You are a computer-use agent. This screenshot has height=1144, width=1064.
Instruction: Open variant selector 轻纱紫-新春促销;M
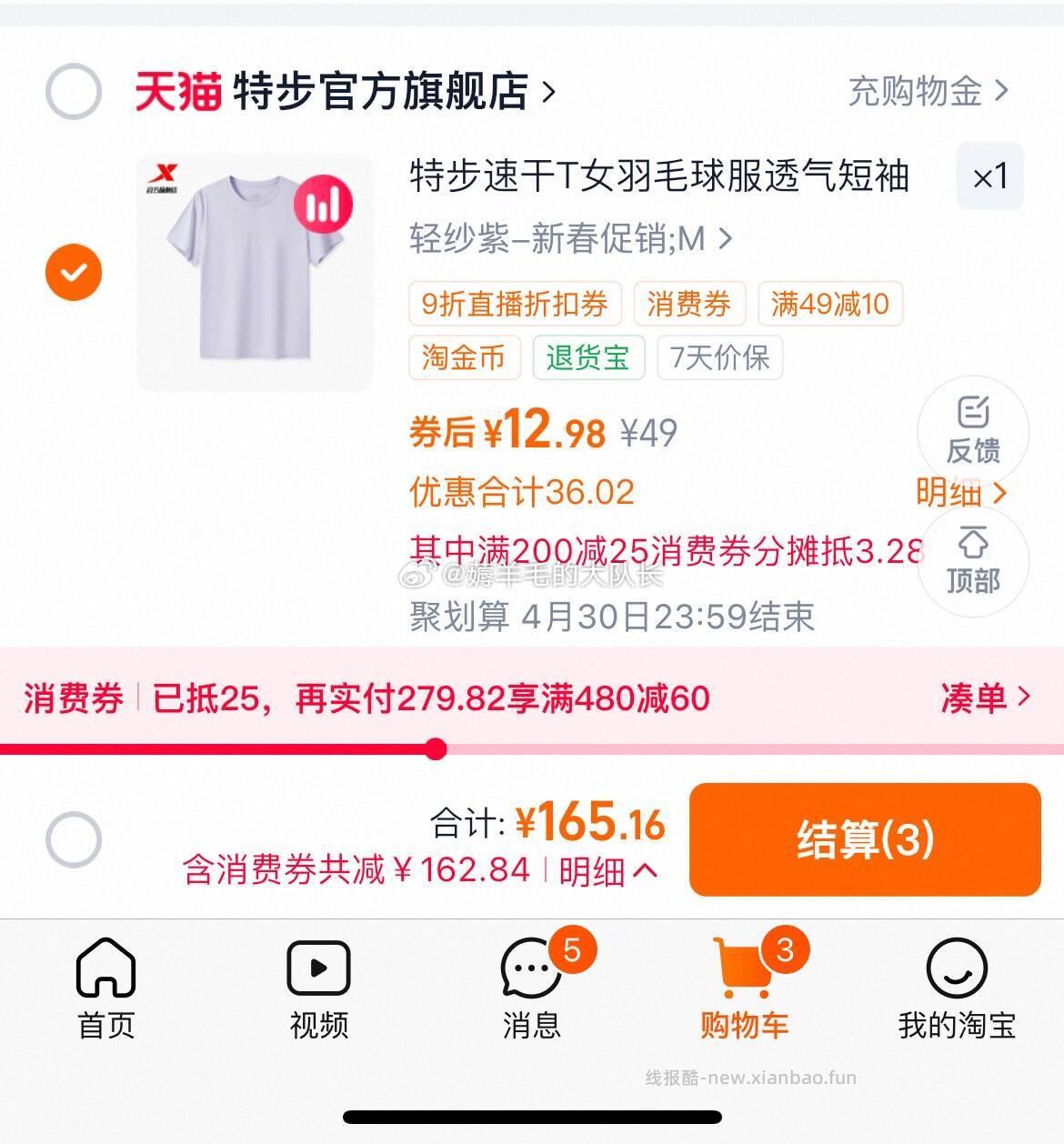(564, 240)
